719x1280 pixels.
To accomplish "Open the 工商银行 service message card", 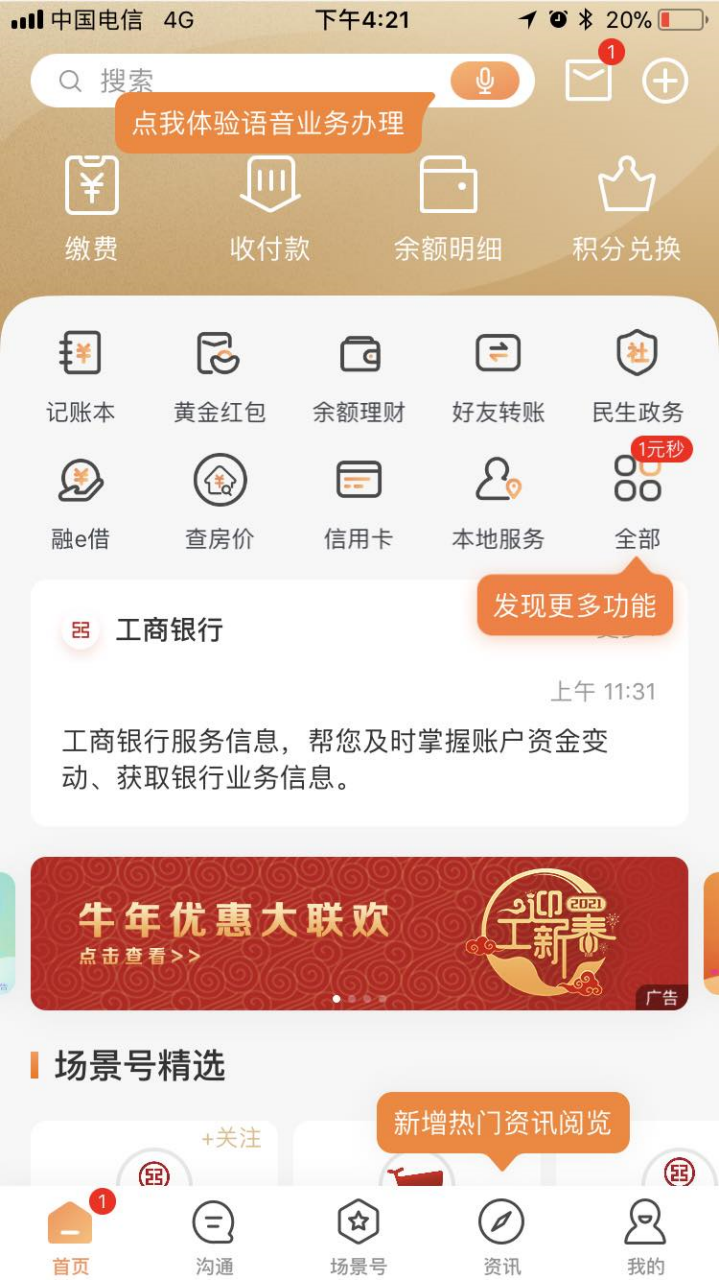I will (359, 703).
